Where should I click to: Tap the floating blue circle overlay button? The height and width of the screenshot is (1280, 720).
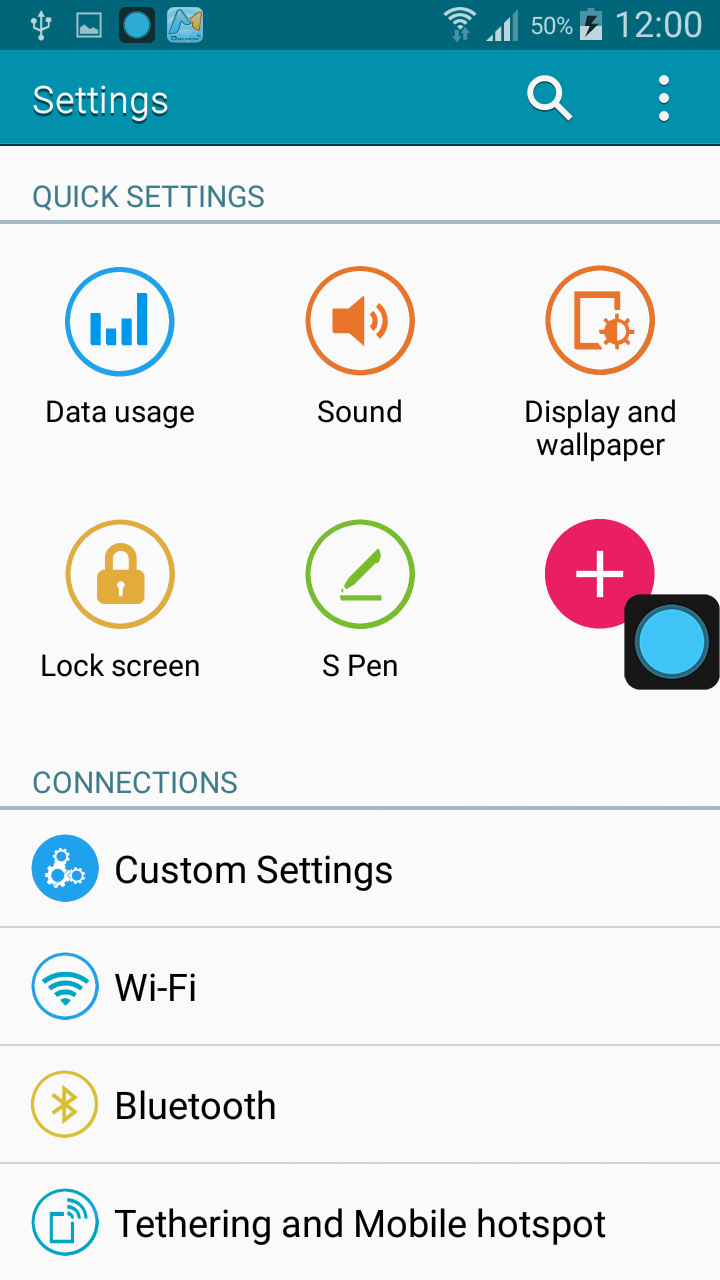point(670,641)
